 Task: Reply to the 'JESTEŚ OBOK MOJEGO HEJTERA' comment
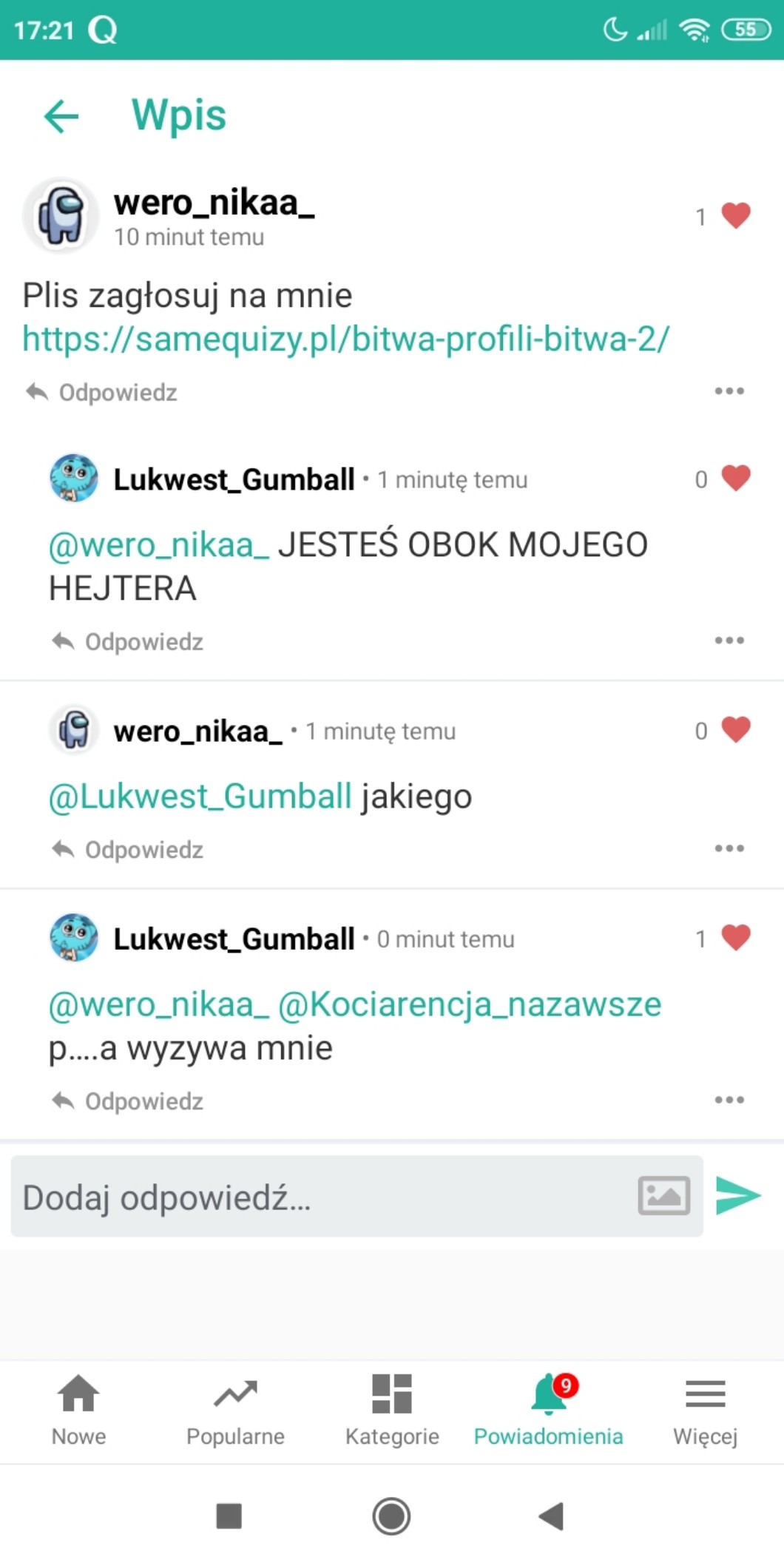[129, 641]
